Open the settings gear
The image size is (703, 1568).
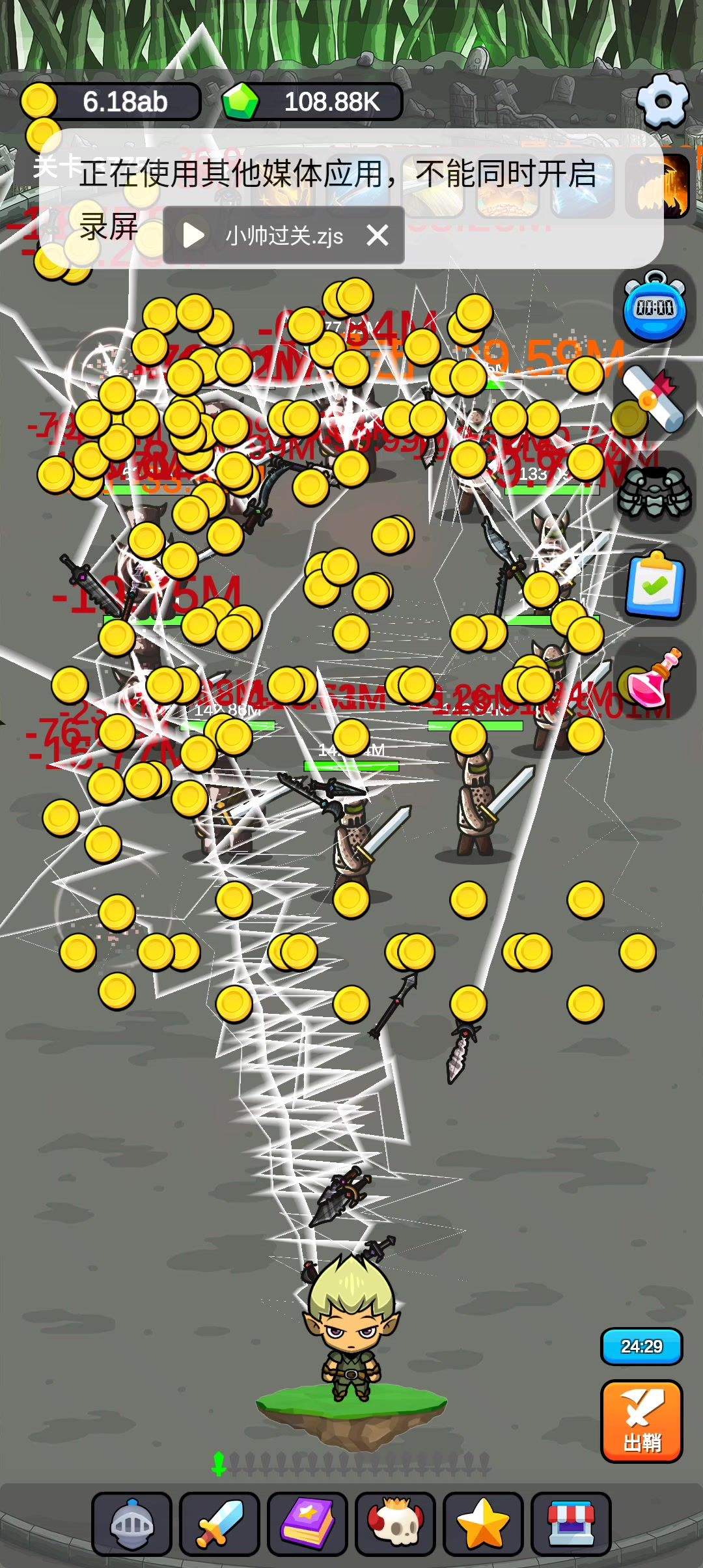point(663,101)
